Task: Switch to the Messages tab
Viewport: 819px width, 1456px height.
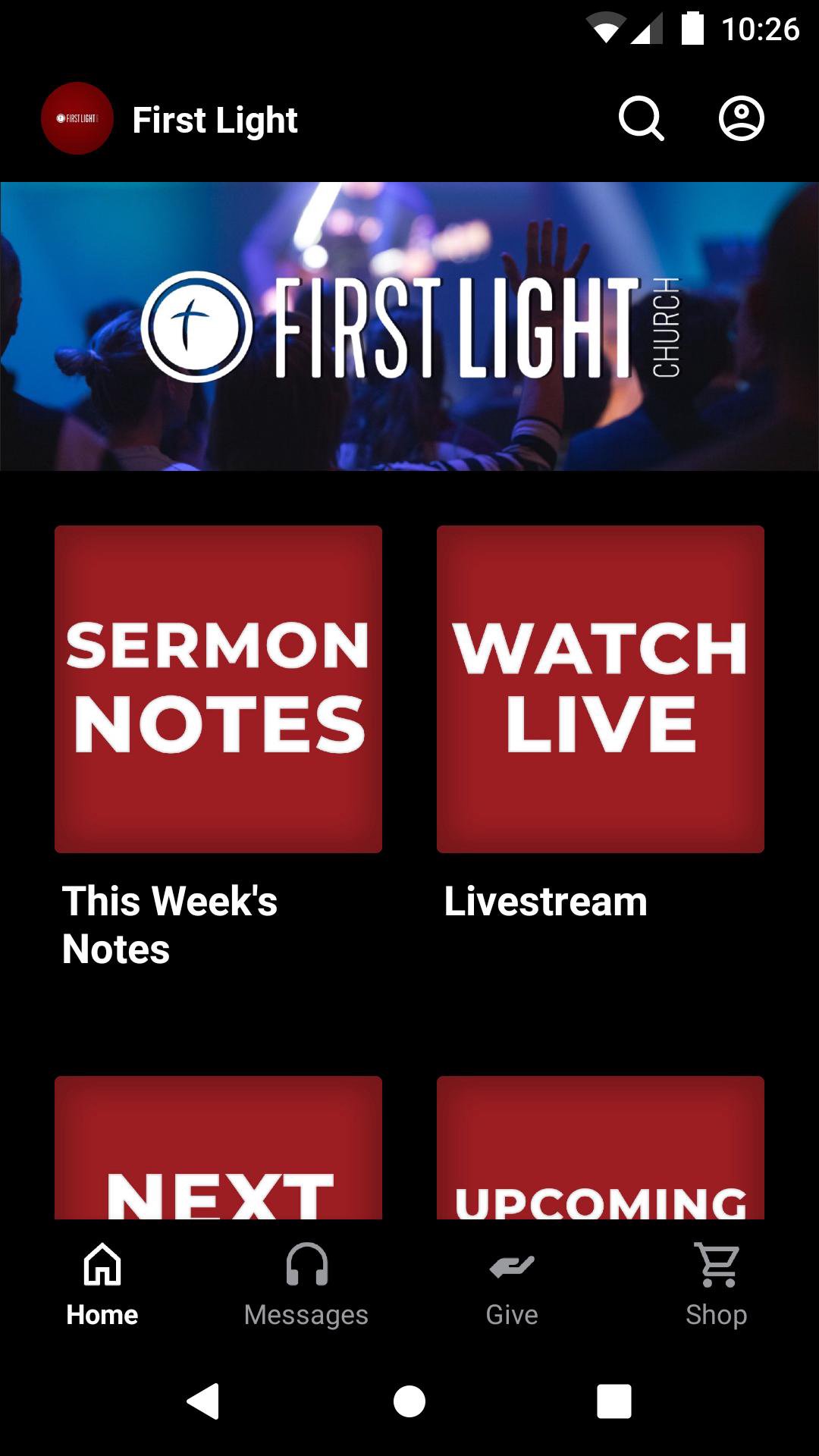Action: (306, 1285)
